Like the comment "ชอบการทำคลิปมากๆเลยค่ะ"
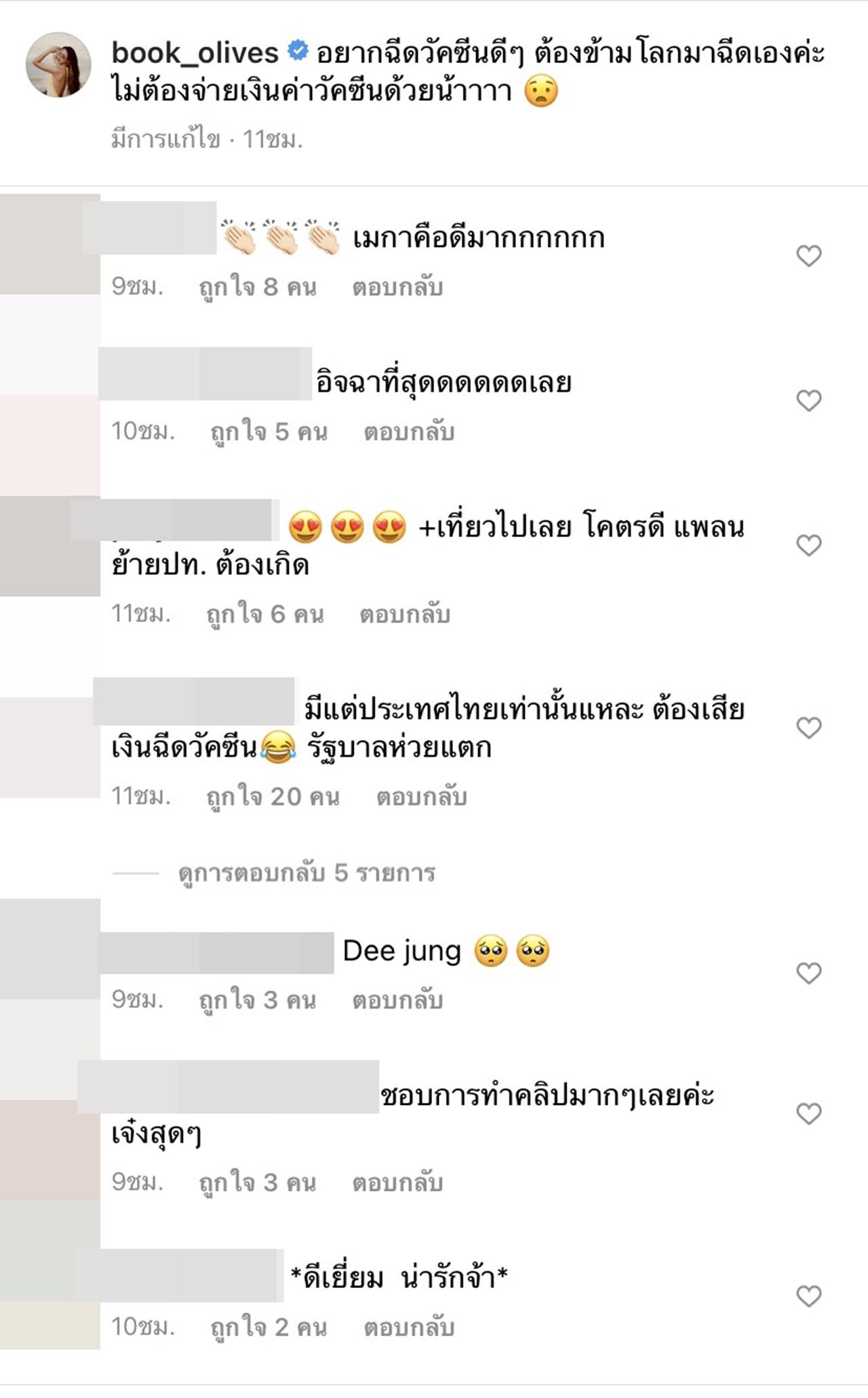868x1398 pixels. click(808, 1113)
